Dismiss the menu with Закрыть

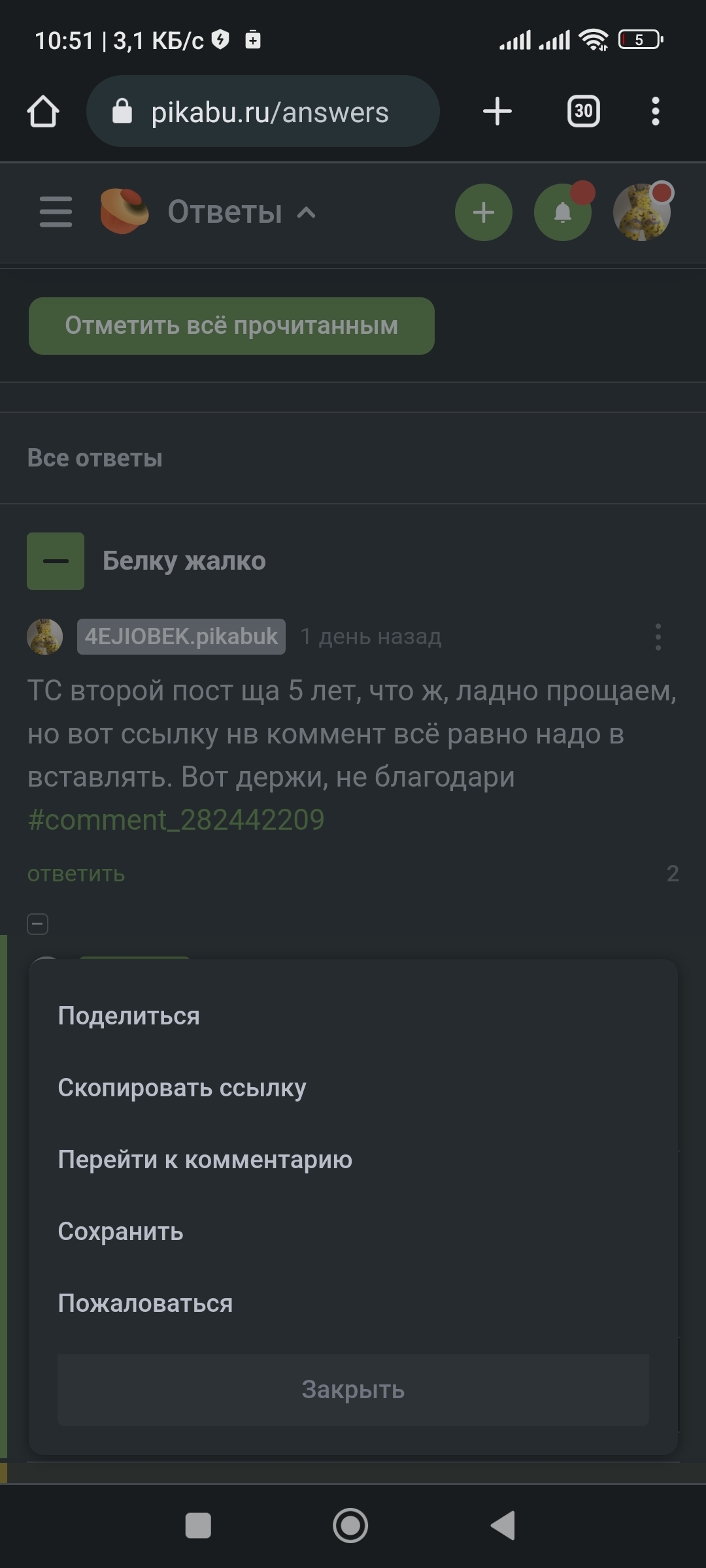point(353,1390)
